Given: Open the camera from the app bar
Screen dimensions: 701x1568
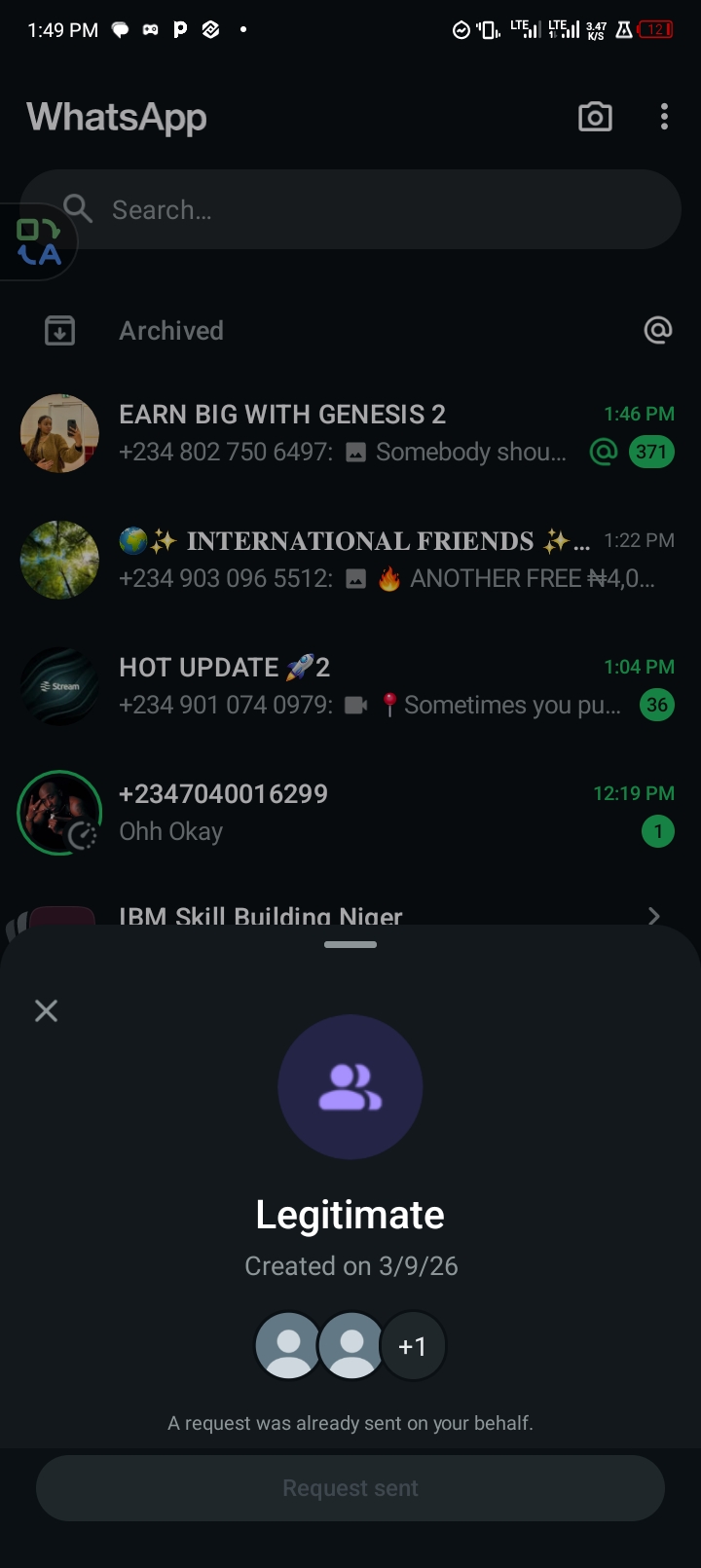Looking at the screenshot, I should pyautogui.click(x=595, y=118).
